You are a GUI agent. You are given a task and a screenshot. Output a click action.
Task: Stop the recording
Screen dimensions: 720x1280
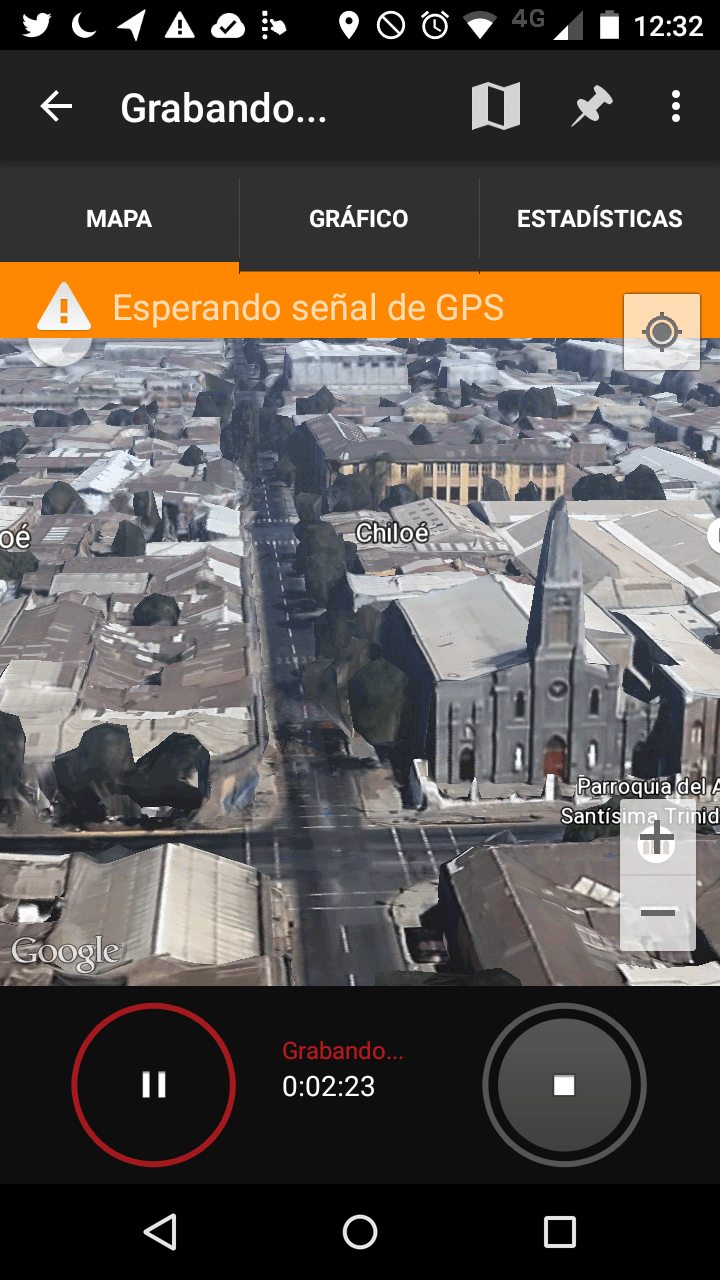[x=564, y=1085]
